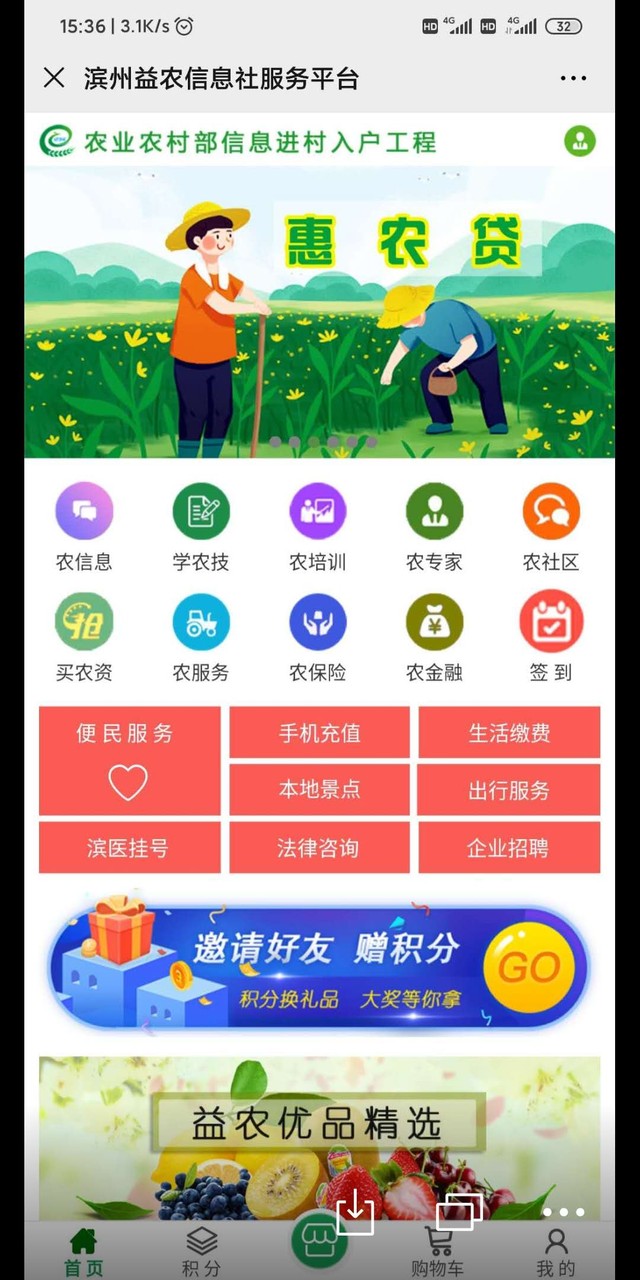Open 学农技
640x1280 pixels.
pos(201,527)
